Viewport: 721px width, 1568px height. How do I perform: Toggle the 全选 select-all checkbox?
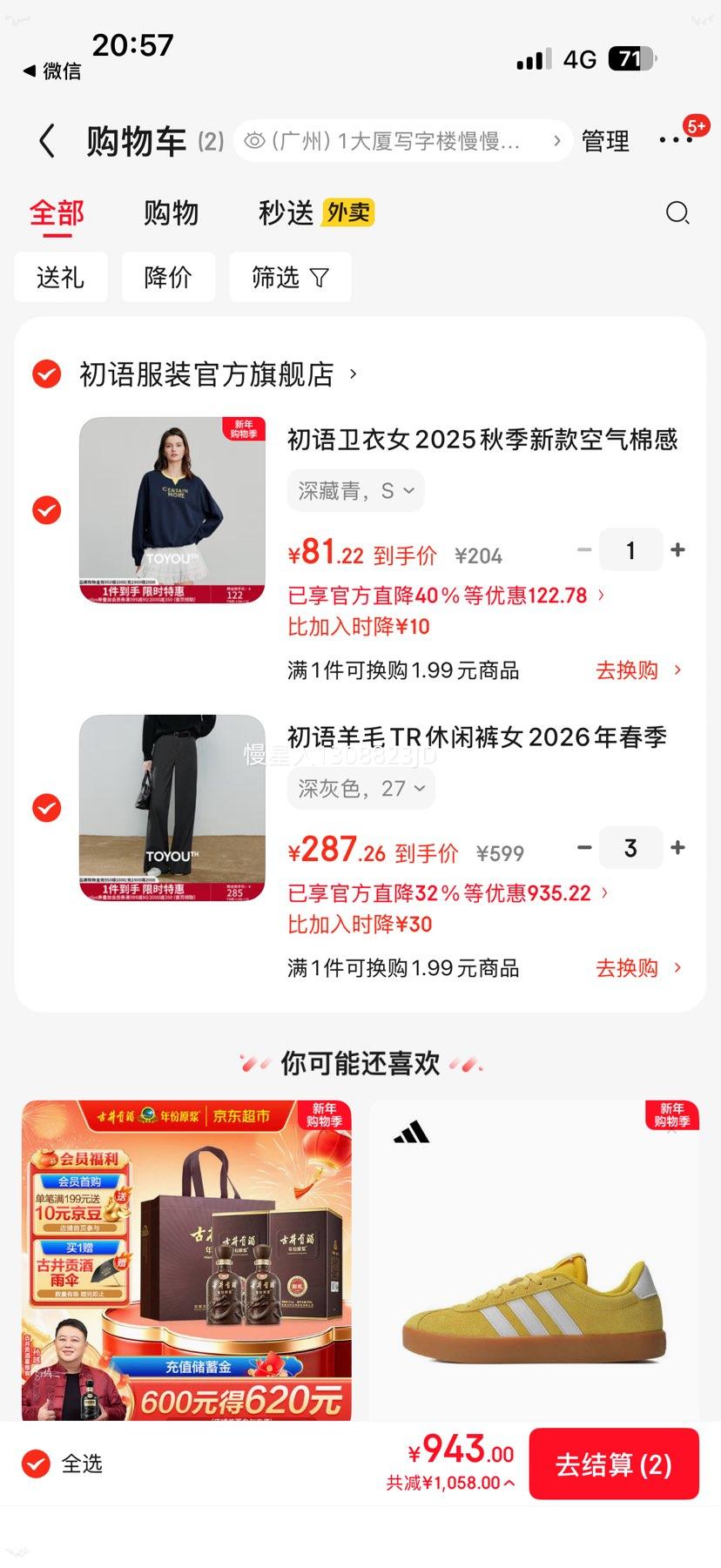pyautogui.click(x=36, y=1464)
